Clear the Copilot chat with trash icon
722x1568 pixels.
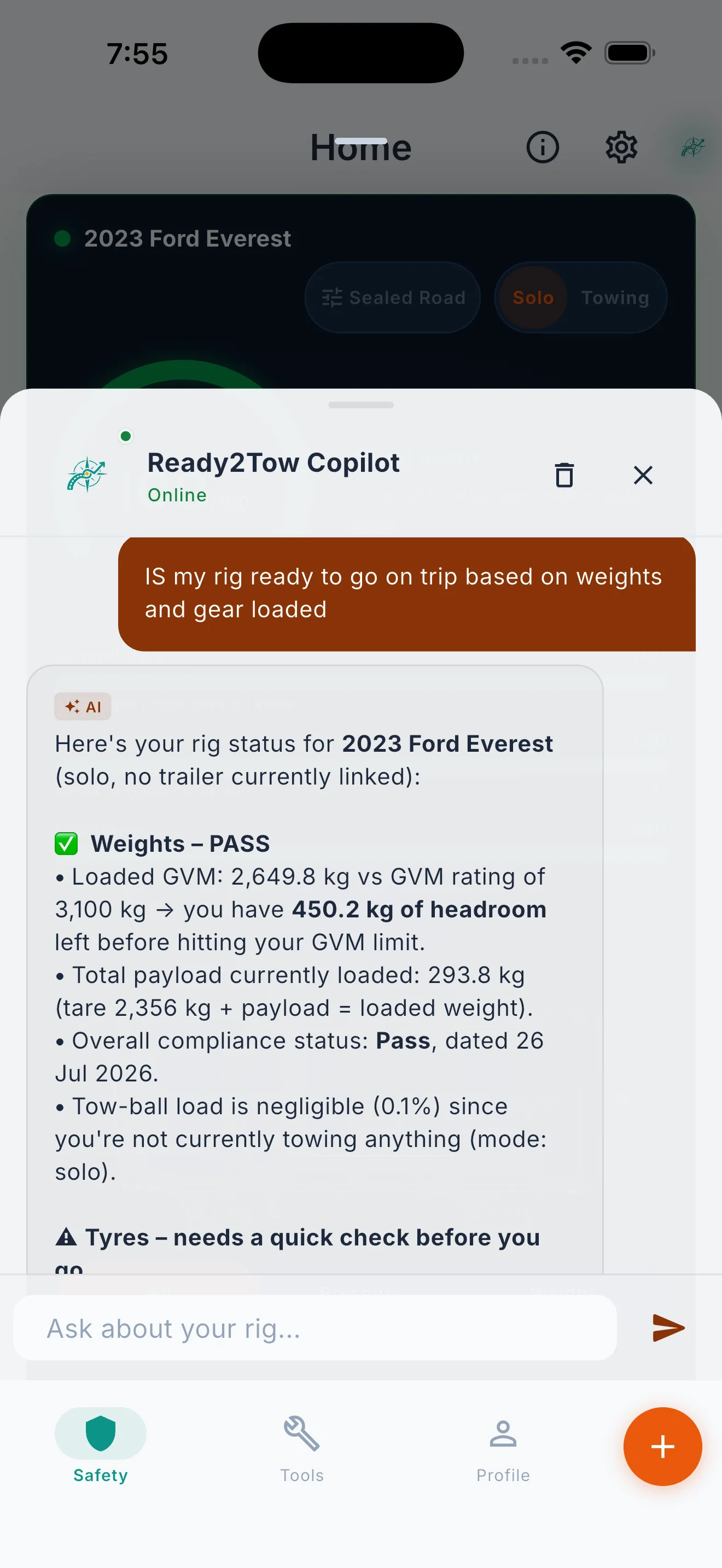click(564, 476)
